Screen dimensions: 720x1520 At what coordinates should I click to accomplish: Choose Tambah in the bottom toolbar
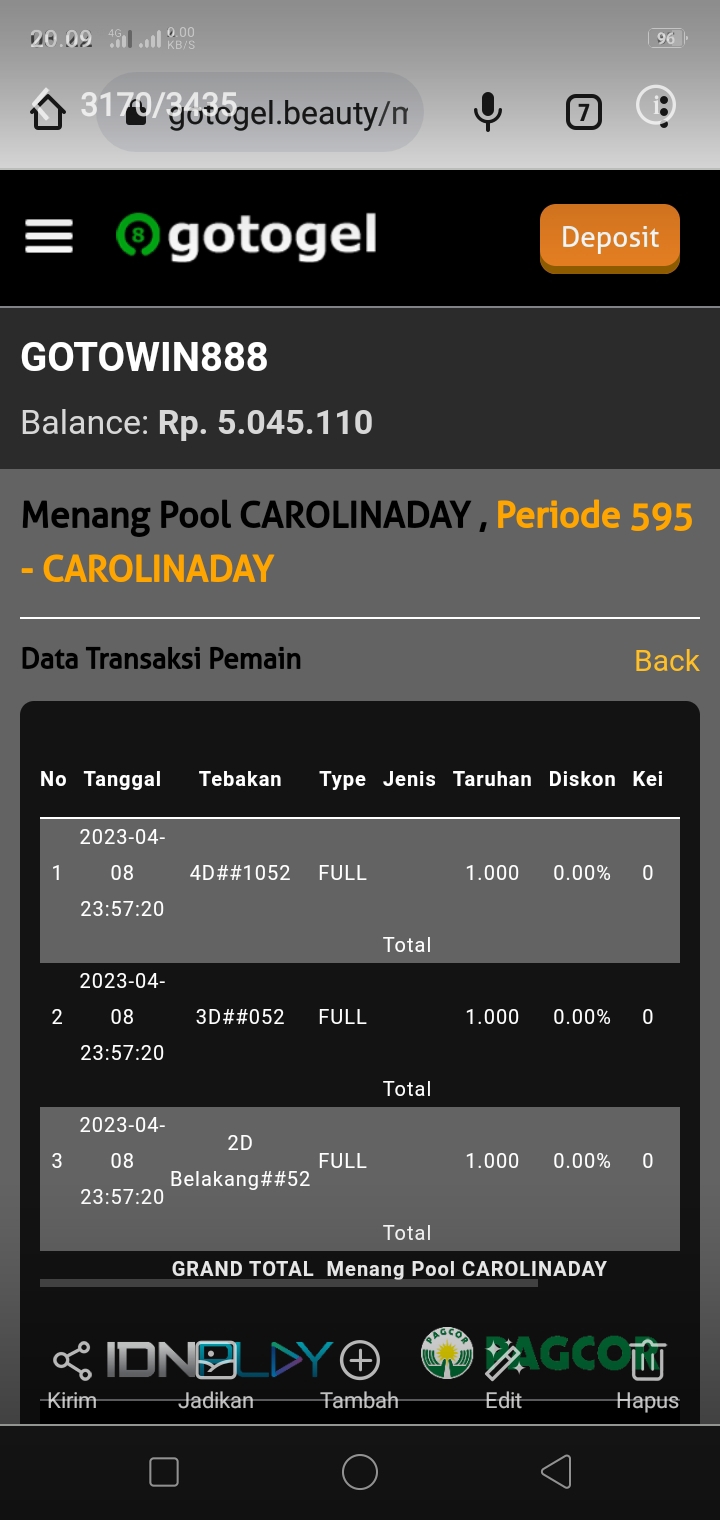(x=360, y=1375)
